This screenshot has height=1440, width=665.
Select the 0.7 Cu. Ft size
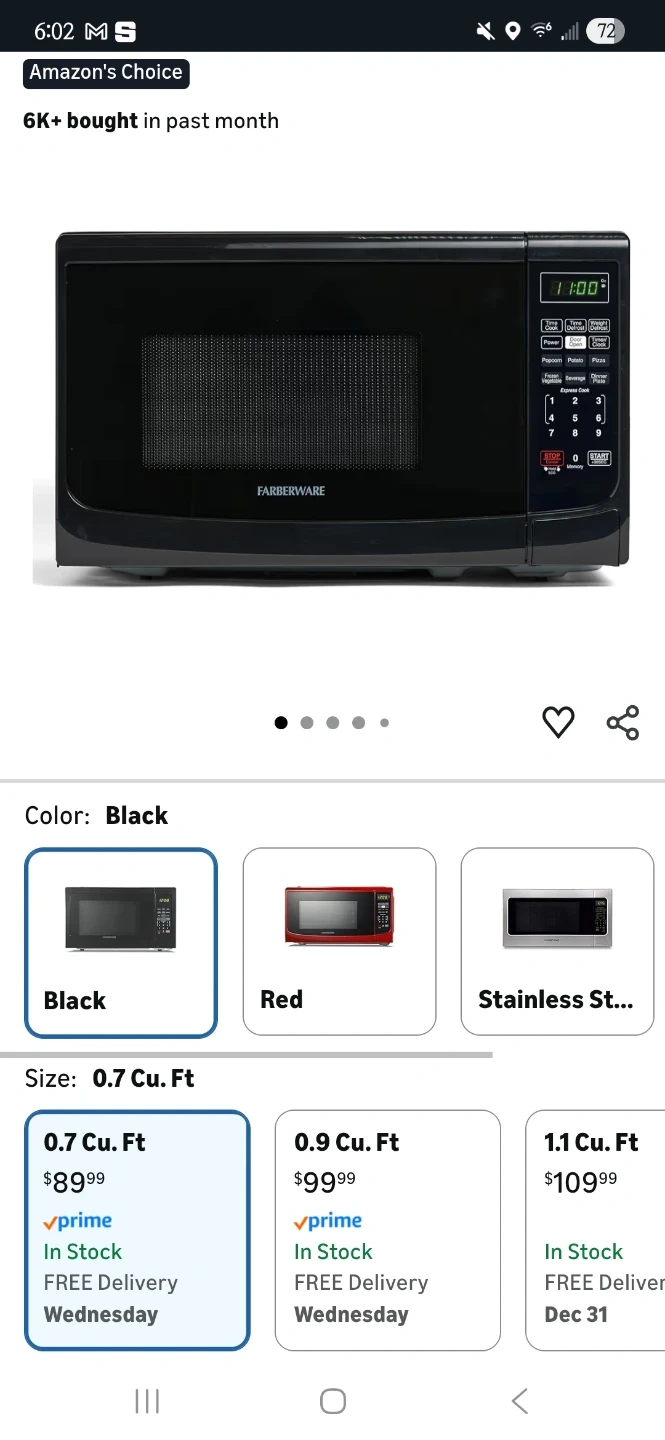(x=137, y=1230)
